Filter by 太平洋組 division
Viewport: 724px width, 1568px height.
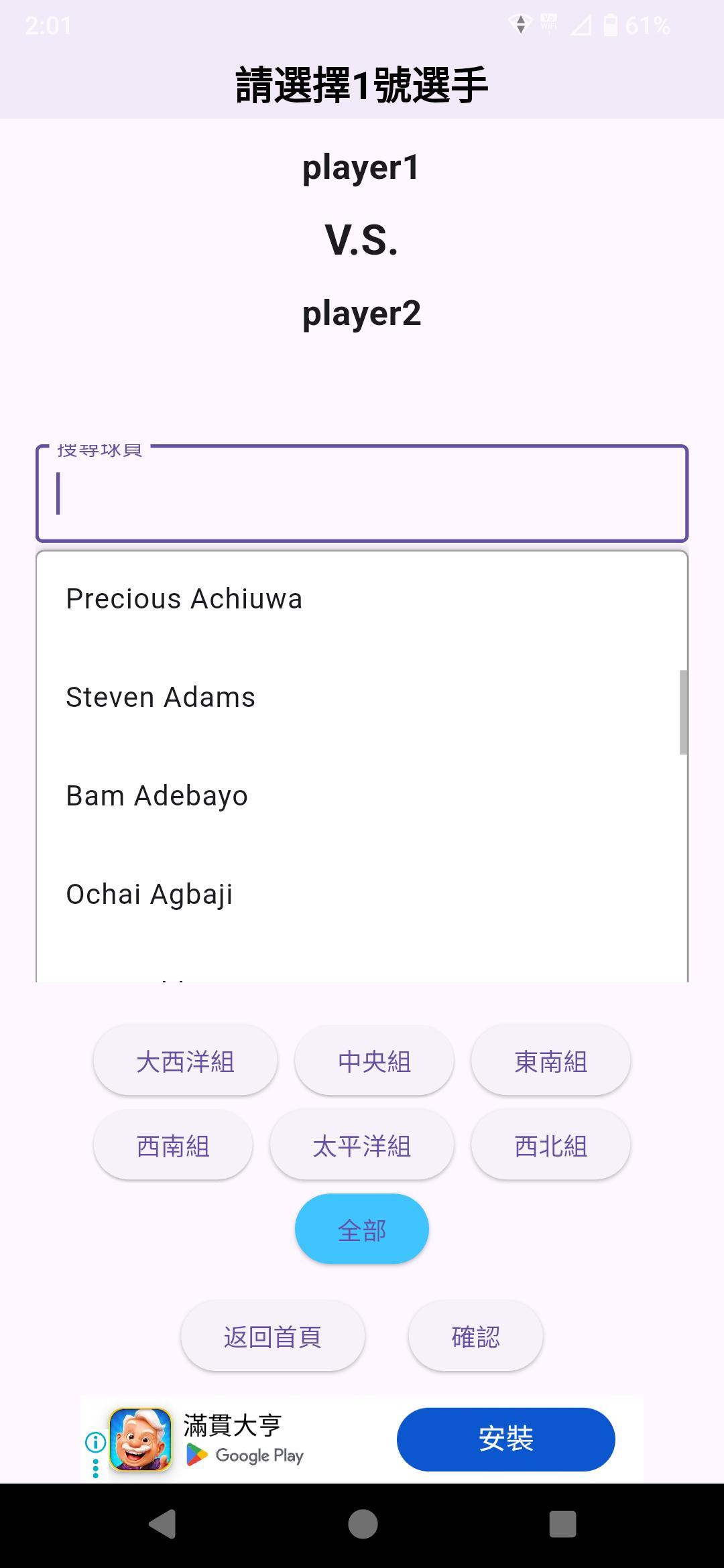pyautogui.click(x=362, y=1146)
